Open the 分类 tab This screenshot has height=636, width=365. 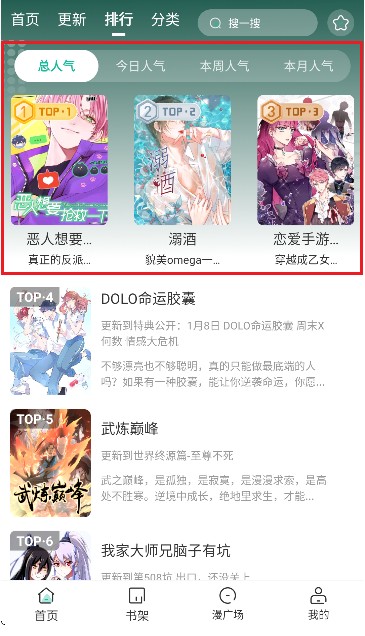(x=165, y=19)
